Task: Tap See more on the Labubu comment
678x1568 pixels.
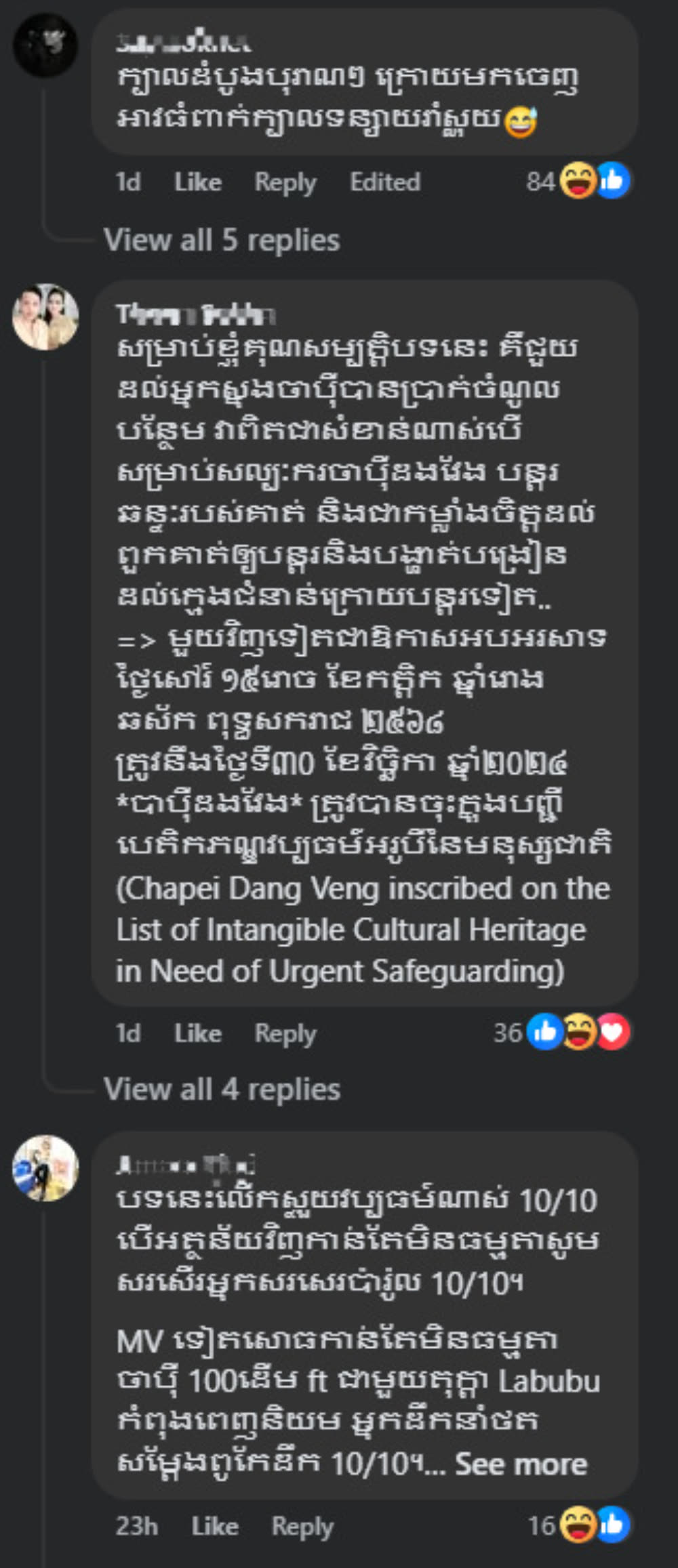Action: click(x=521, y=1463)
